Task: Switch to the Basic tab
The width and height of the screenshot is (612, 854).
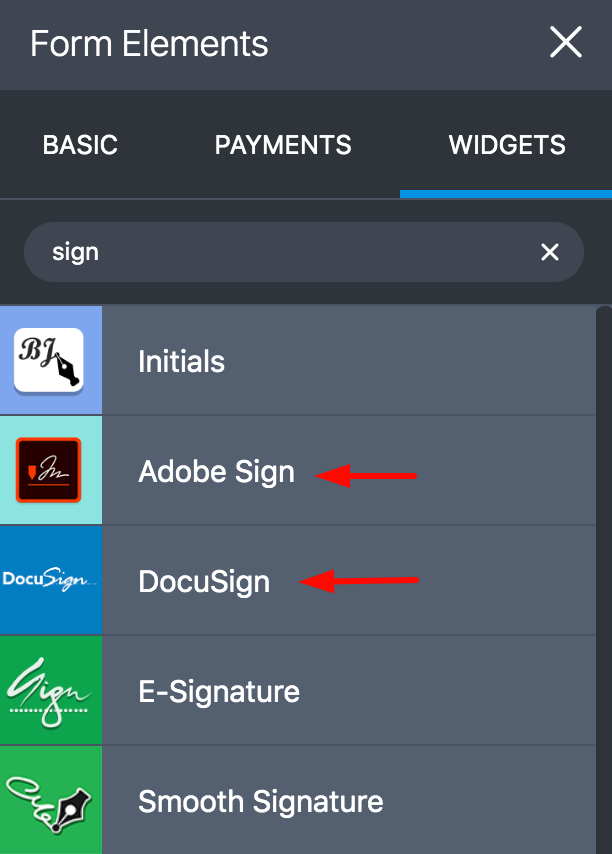Action: [80, 145]
